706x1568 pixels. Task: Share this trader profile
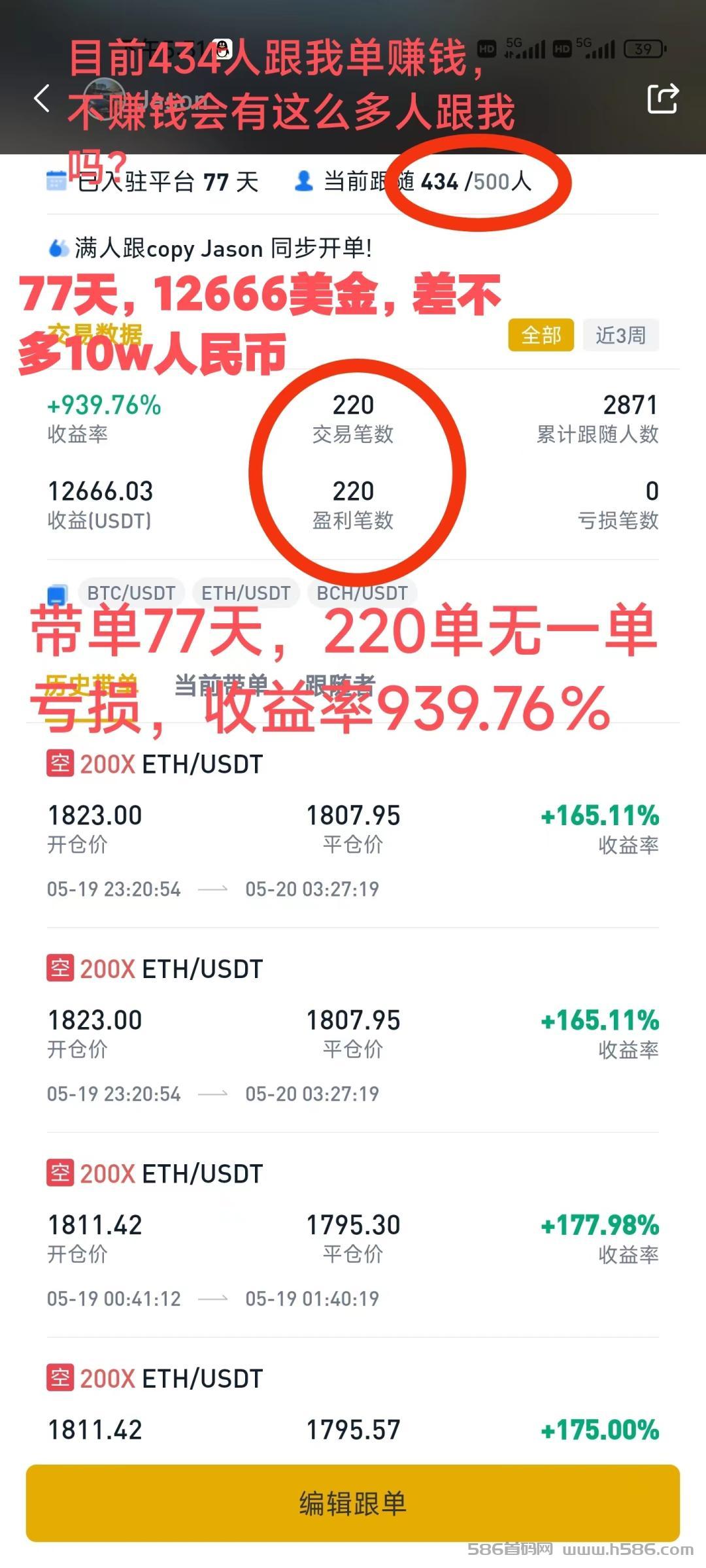(663, 99)
